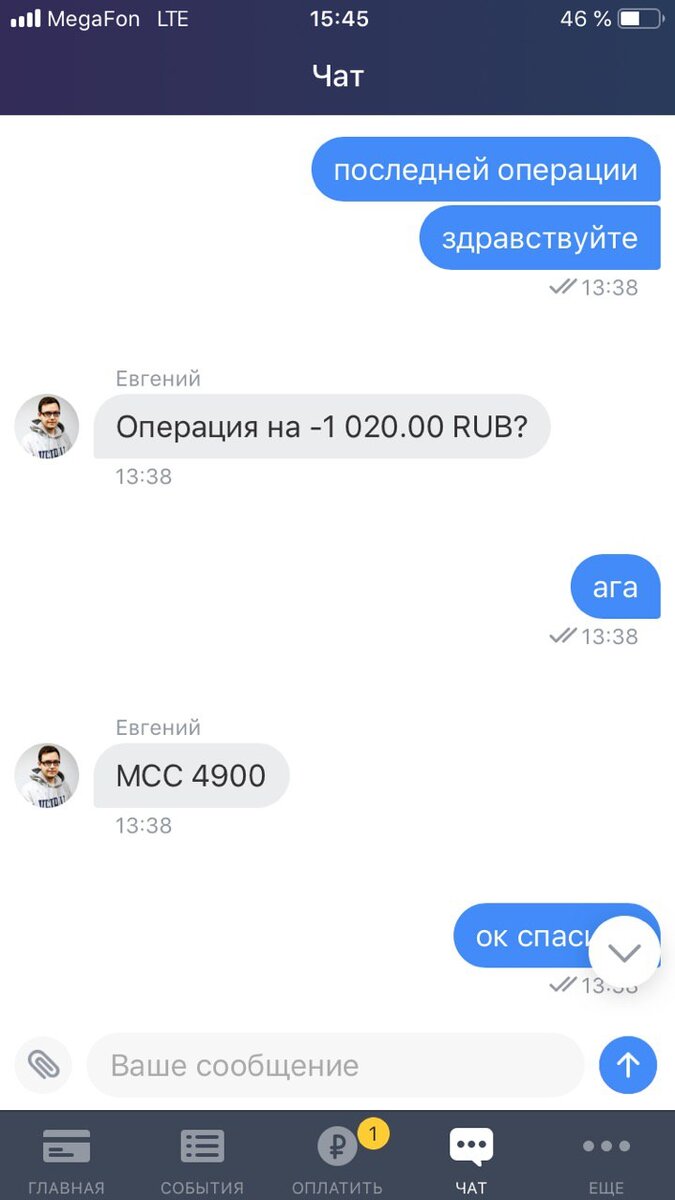Go to the Оплатить tab
Viewport: 675px width, 1200px height.
(338, 1159)
